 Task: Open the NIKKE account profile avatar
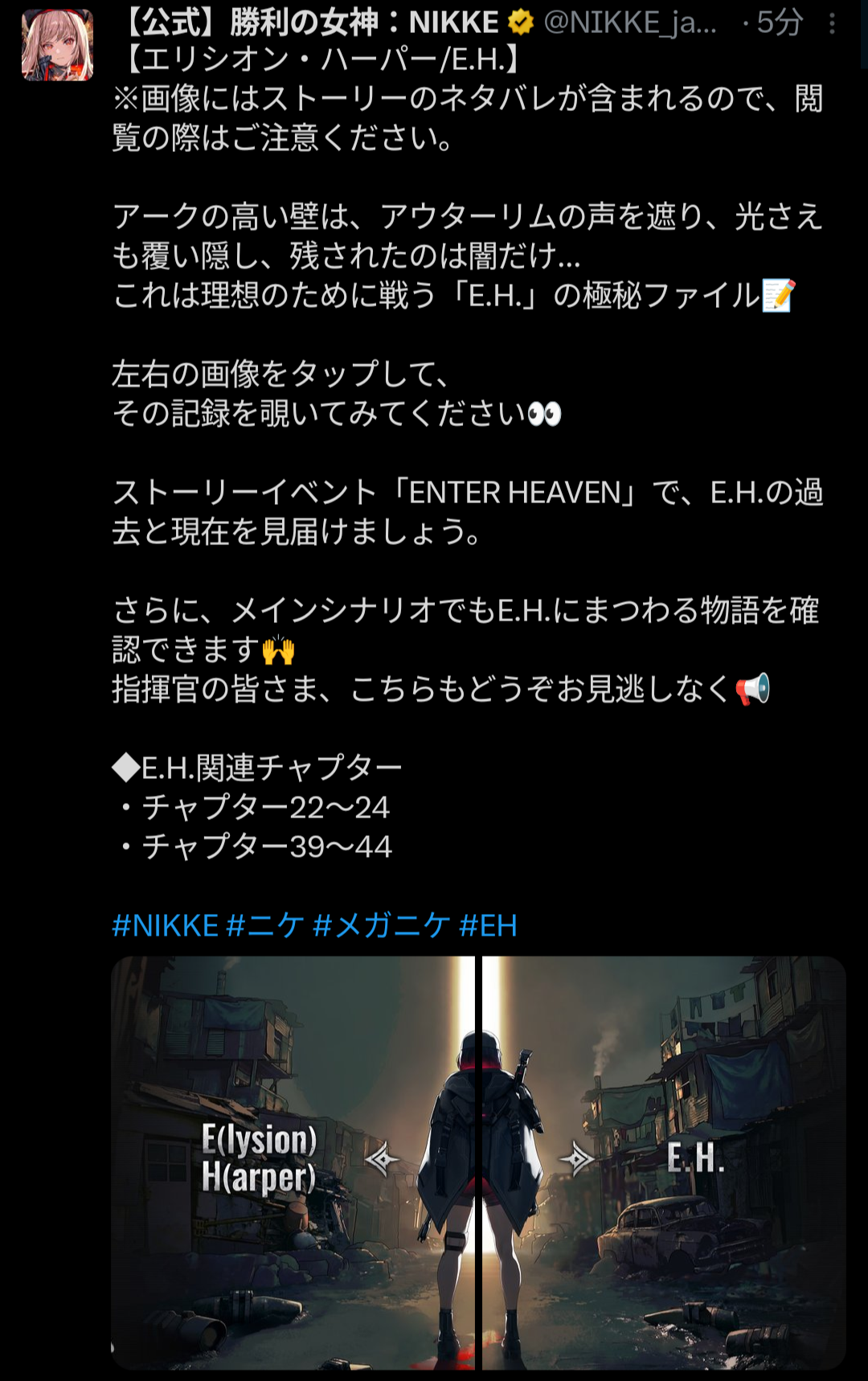pos(57,46)
